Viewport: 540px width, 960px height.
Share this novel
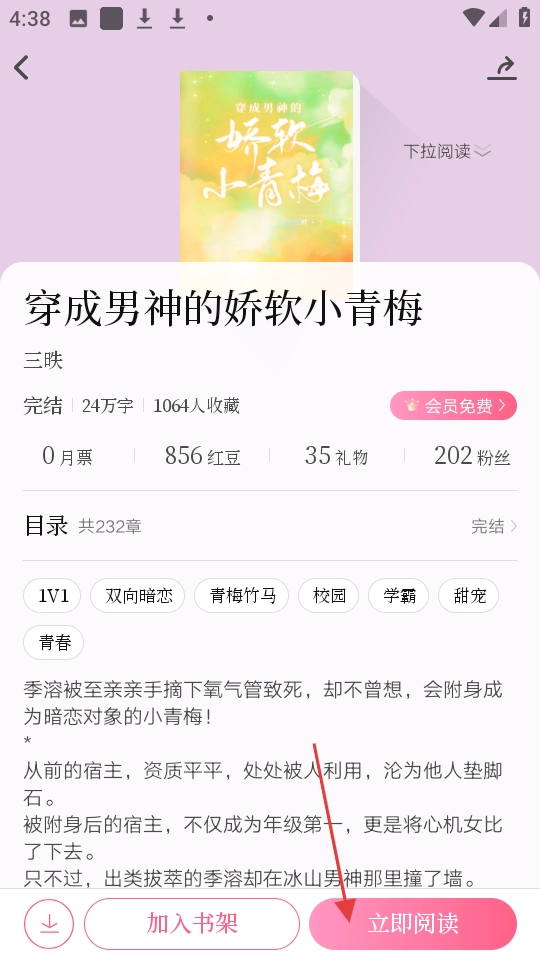pyautogui.click(x=502, y=68)
